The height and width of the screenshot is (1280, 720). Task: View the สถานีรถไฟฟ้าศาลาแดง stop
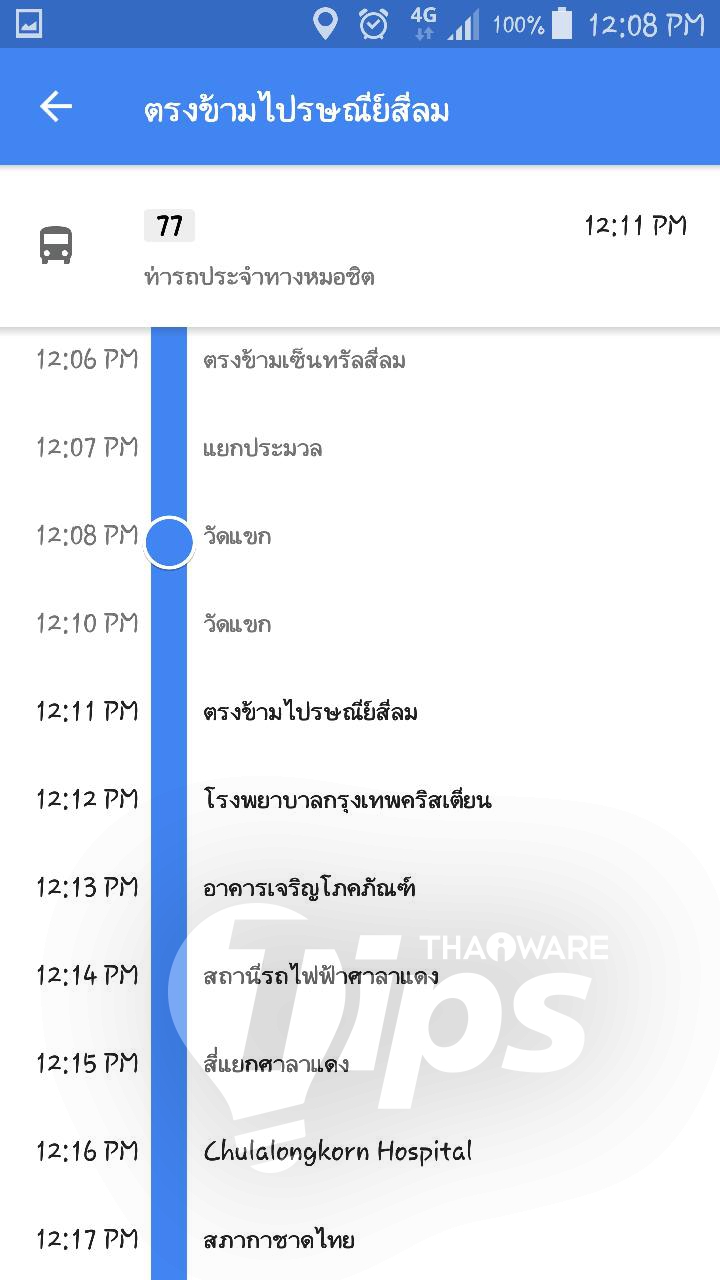[x=320, y=976]
